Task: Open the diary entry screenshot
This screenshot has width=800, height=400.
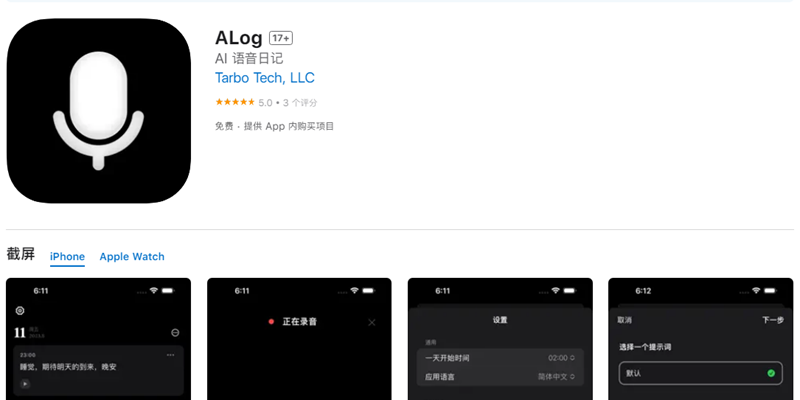Action: [x=98, y=340]
